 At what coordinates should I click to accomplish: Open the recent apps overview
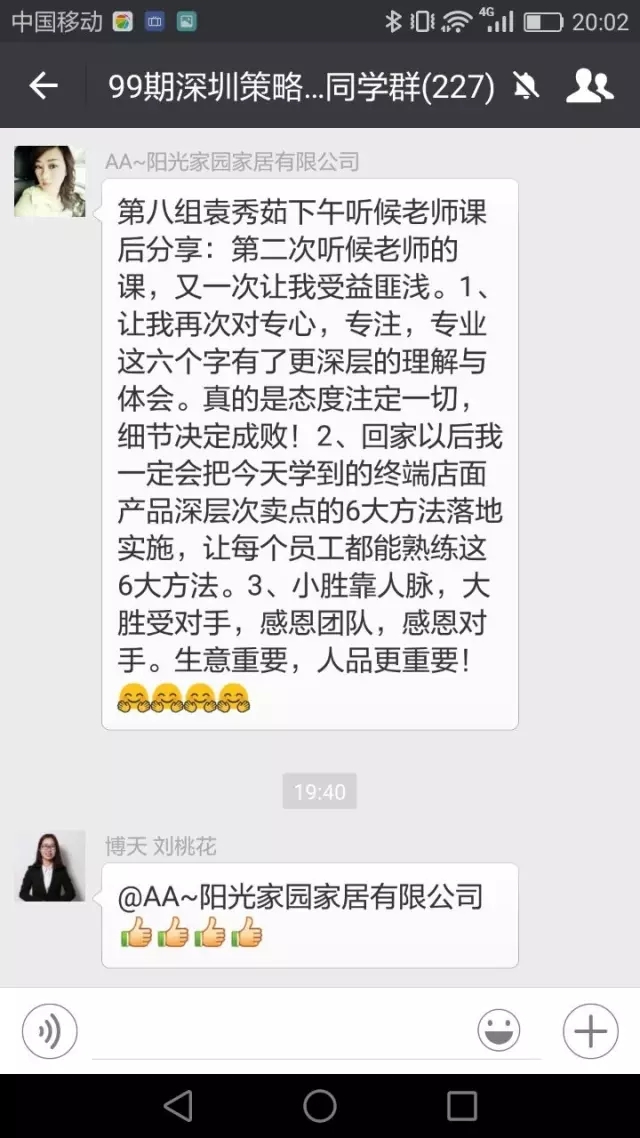pos(462,1105)
